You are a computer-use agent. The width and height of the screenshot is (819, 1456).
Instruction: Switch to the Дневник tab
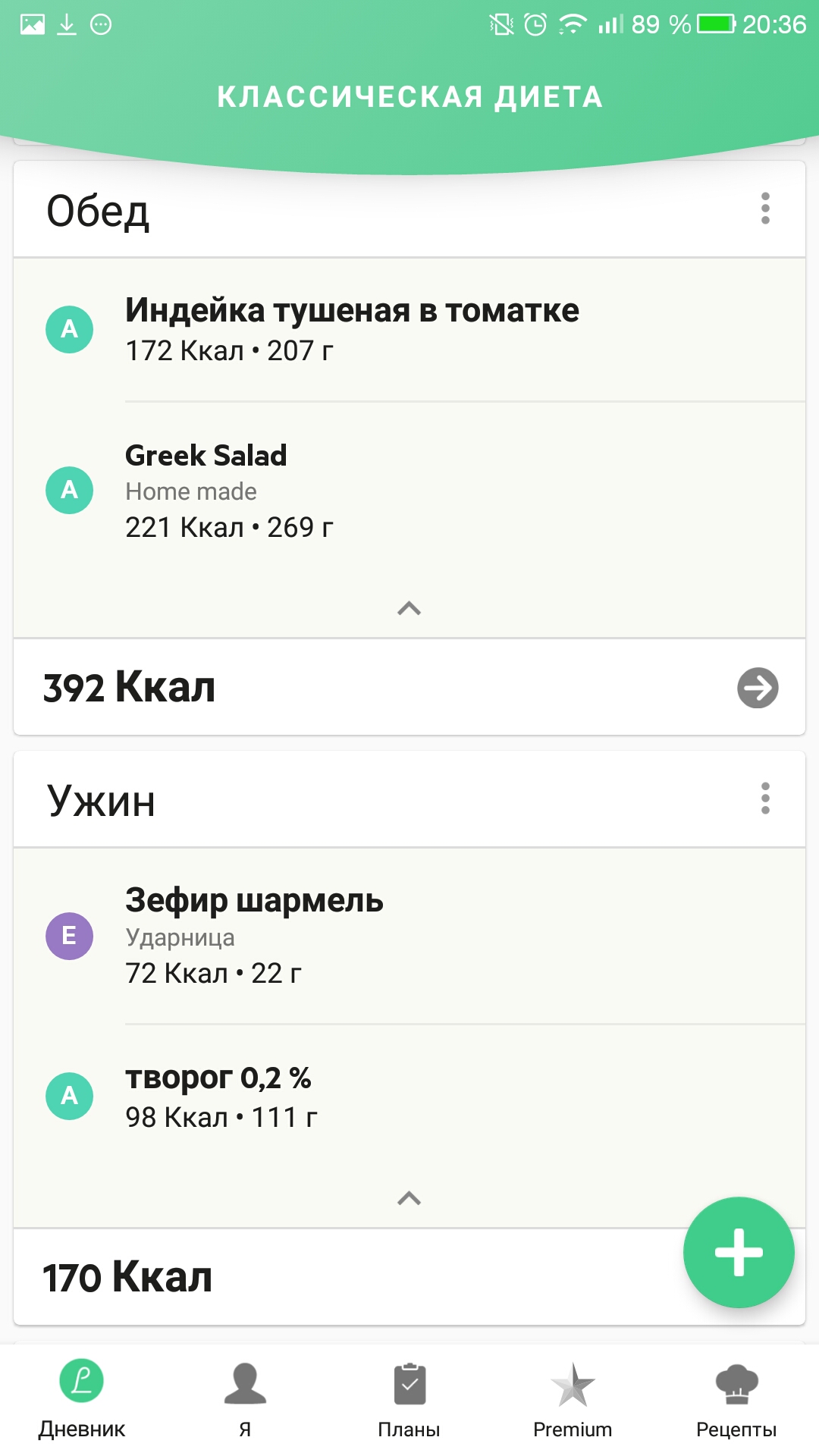point(82,1399)
